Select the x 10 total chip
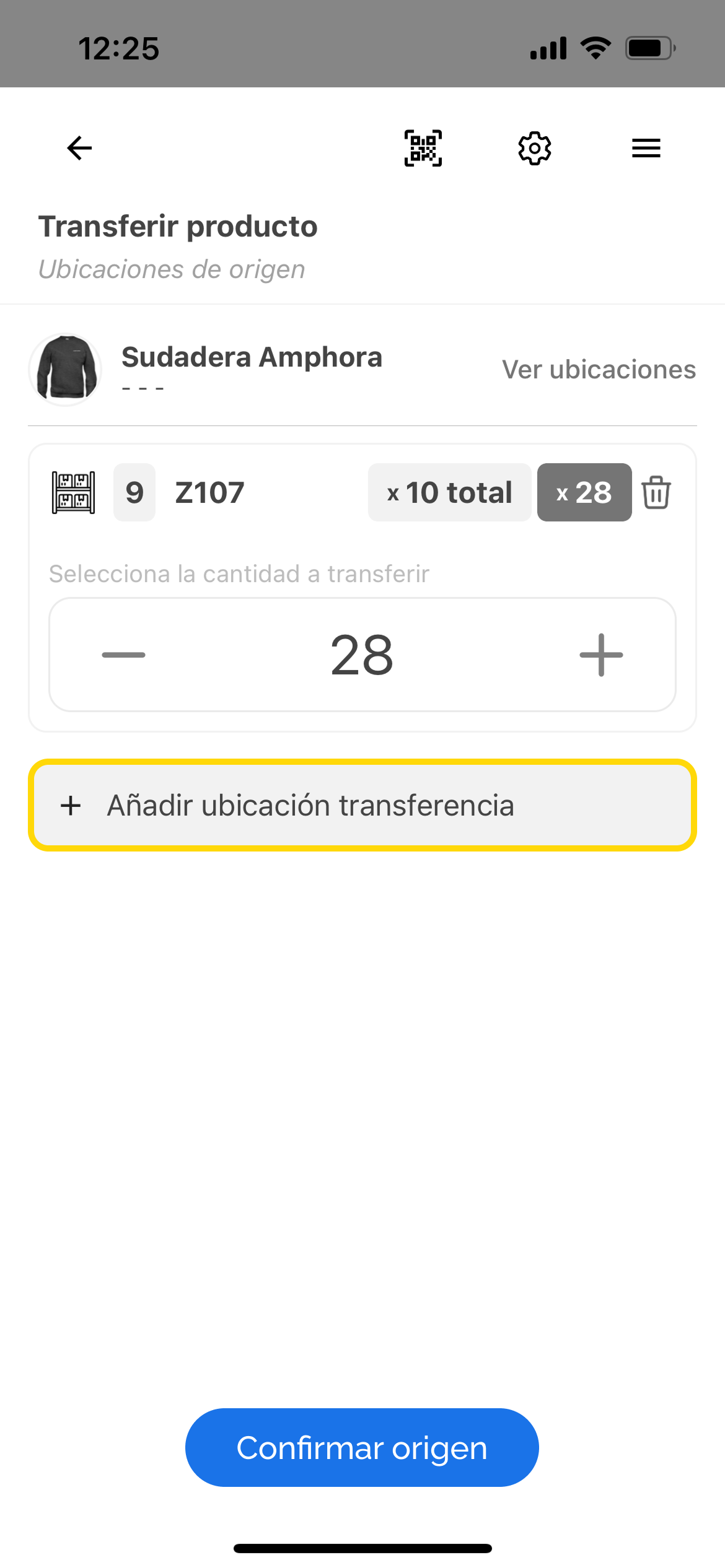Image resolution: width=725 pixels, height=1568 pixels. click(x=449, y=492)
